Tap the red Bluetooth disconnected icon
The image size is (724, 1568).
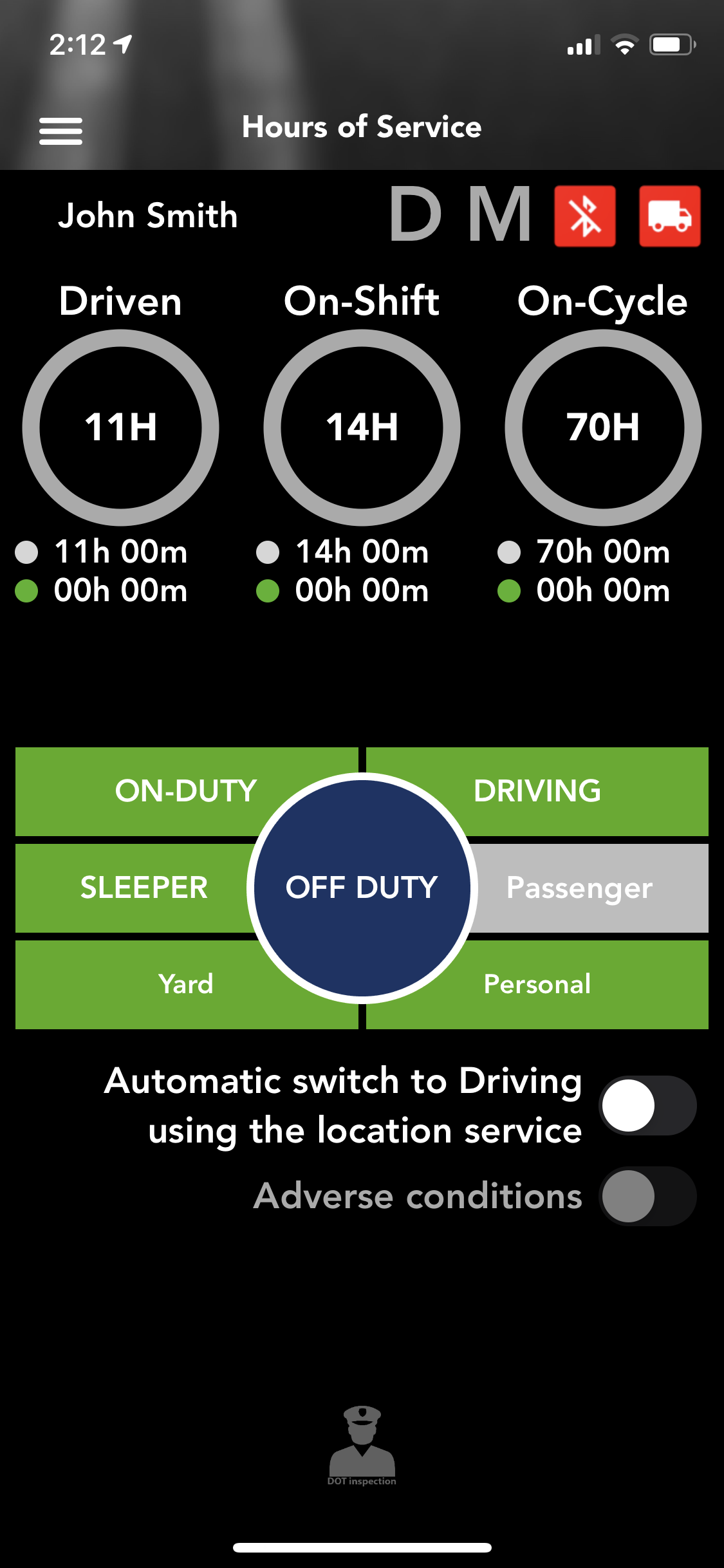coord(584,216)
